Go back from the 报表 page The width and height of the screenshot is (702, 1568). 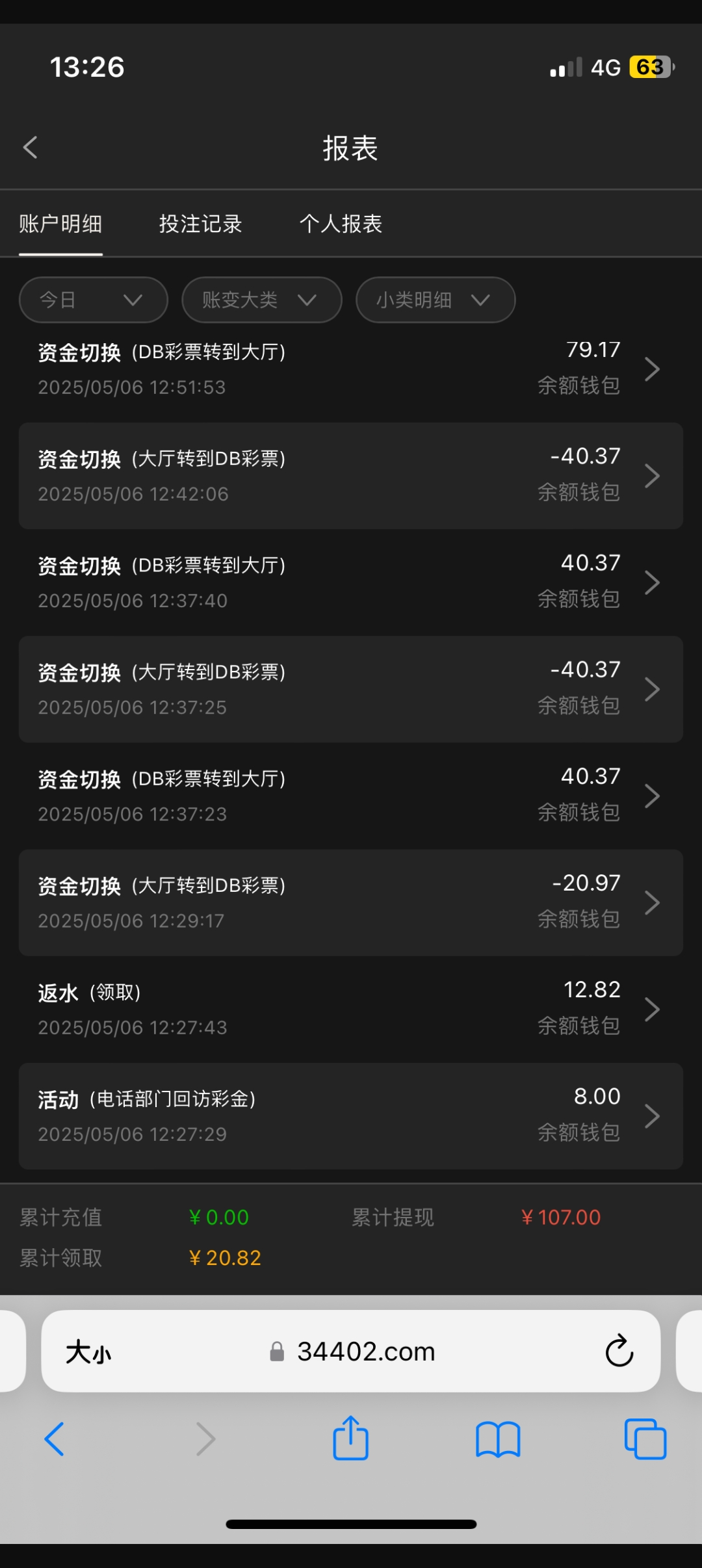click(31, 148)
